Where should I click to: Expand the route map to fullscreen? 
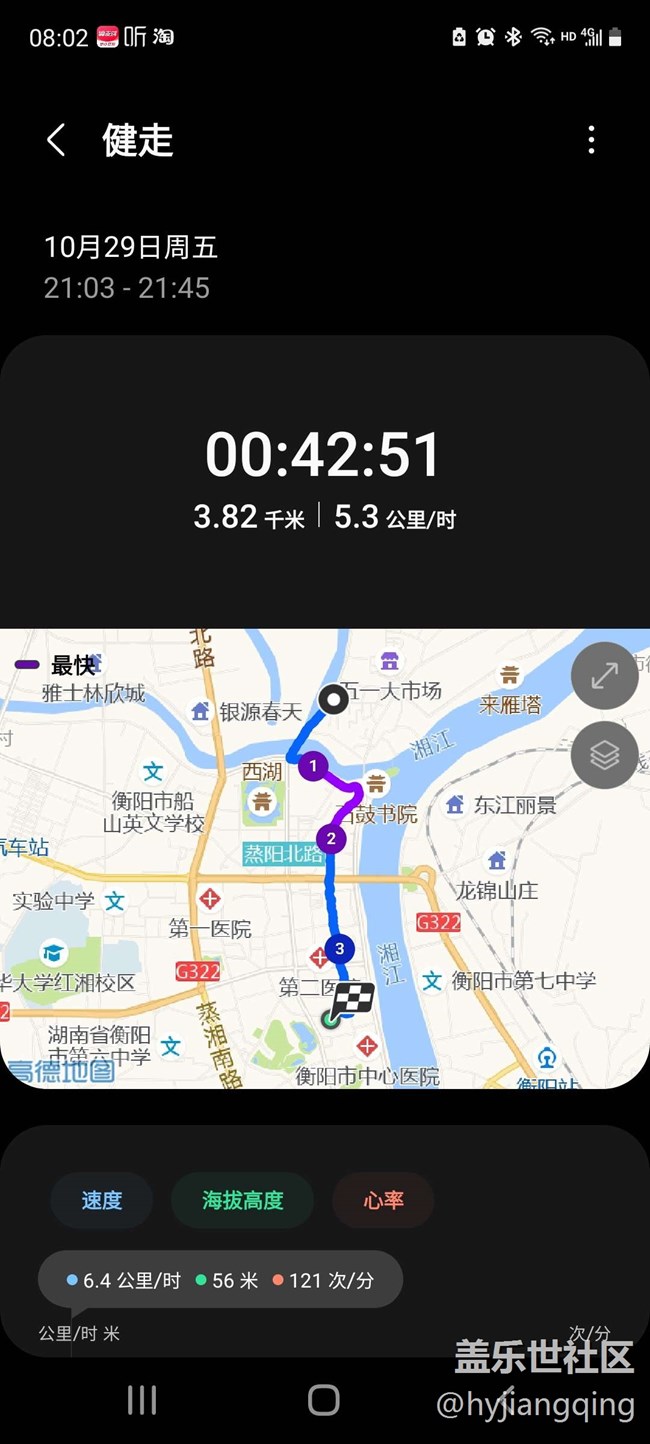coord(604,676)
